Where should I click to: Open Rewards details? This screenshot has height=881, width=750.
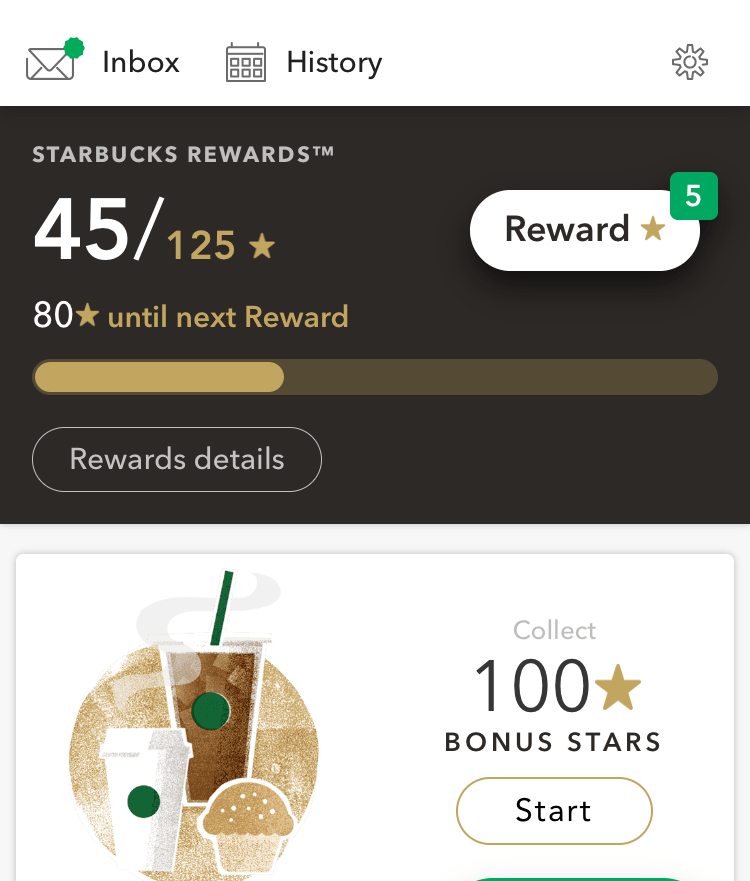pyautogui.click(x=177, y=459)
